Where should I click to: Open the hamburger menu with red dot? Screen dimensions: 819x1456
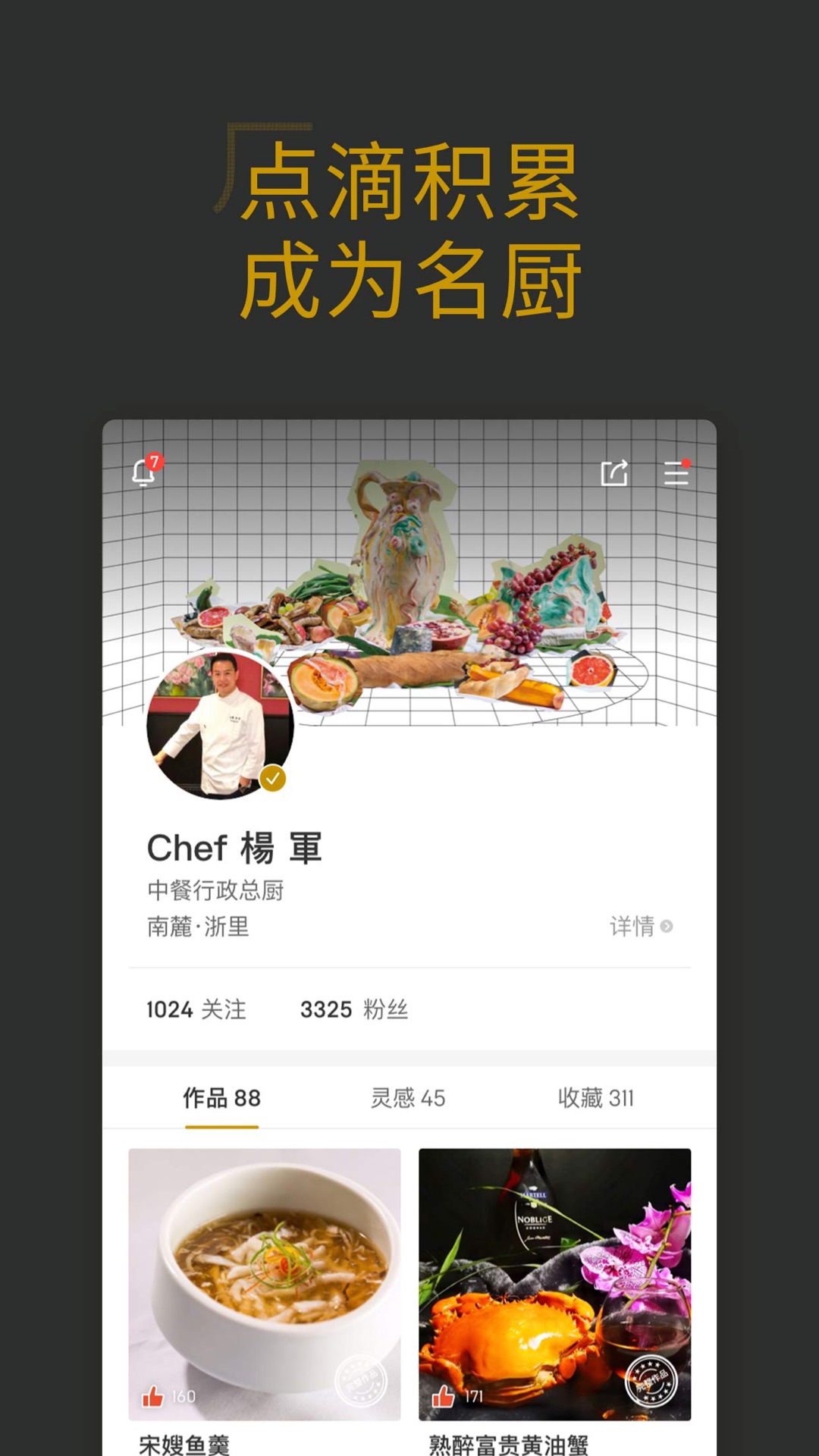click(x=675, y=472)
